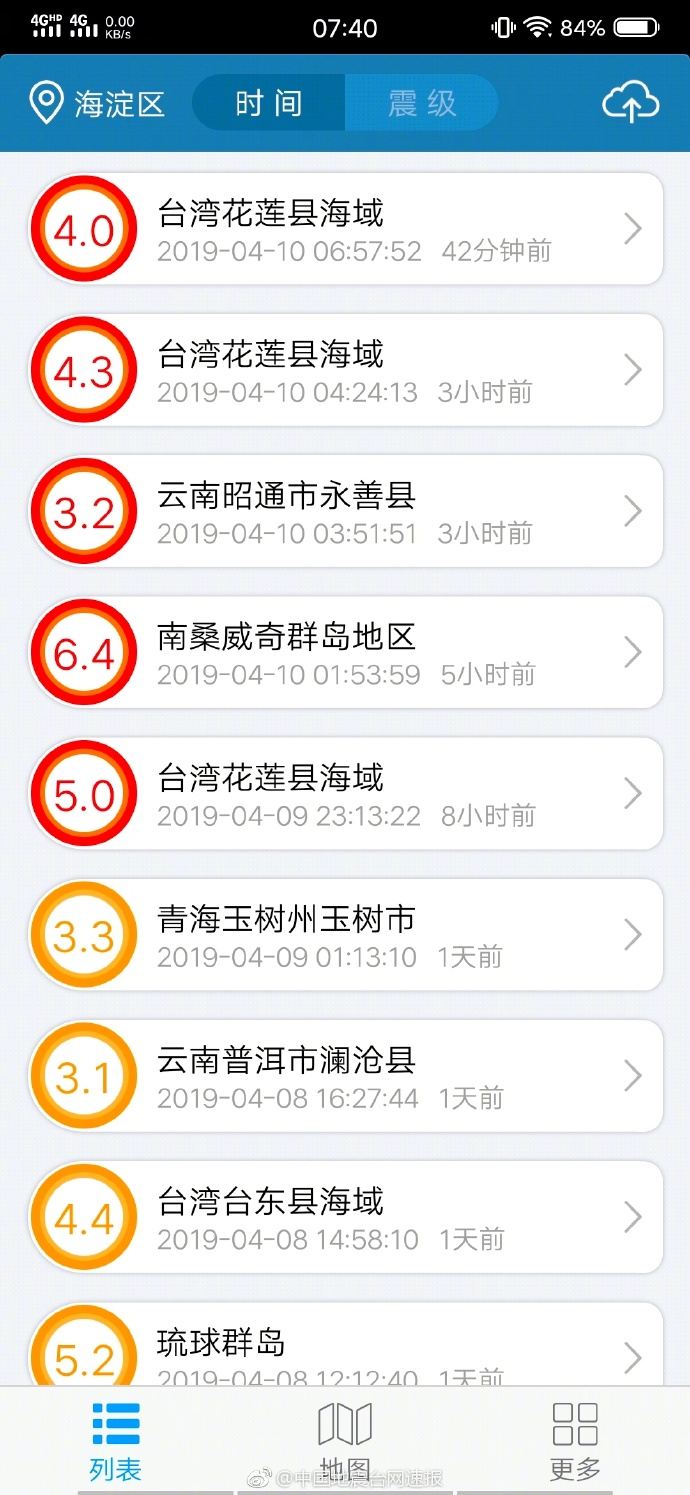This screenshot has height=1495, width=690.
Task: Open the 5.0 台湾花莲县海域 earthquake entry
Action: [x=346, y=794]
